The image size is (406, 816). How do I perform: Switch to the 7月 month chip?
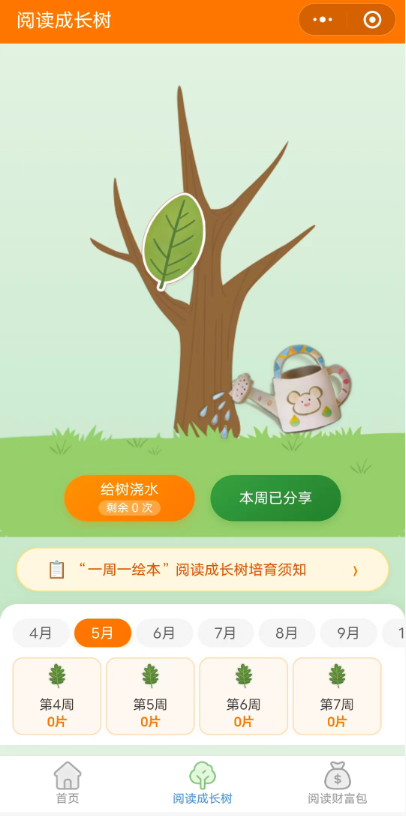click(x=225, y=633)
